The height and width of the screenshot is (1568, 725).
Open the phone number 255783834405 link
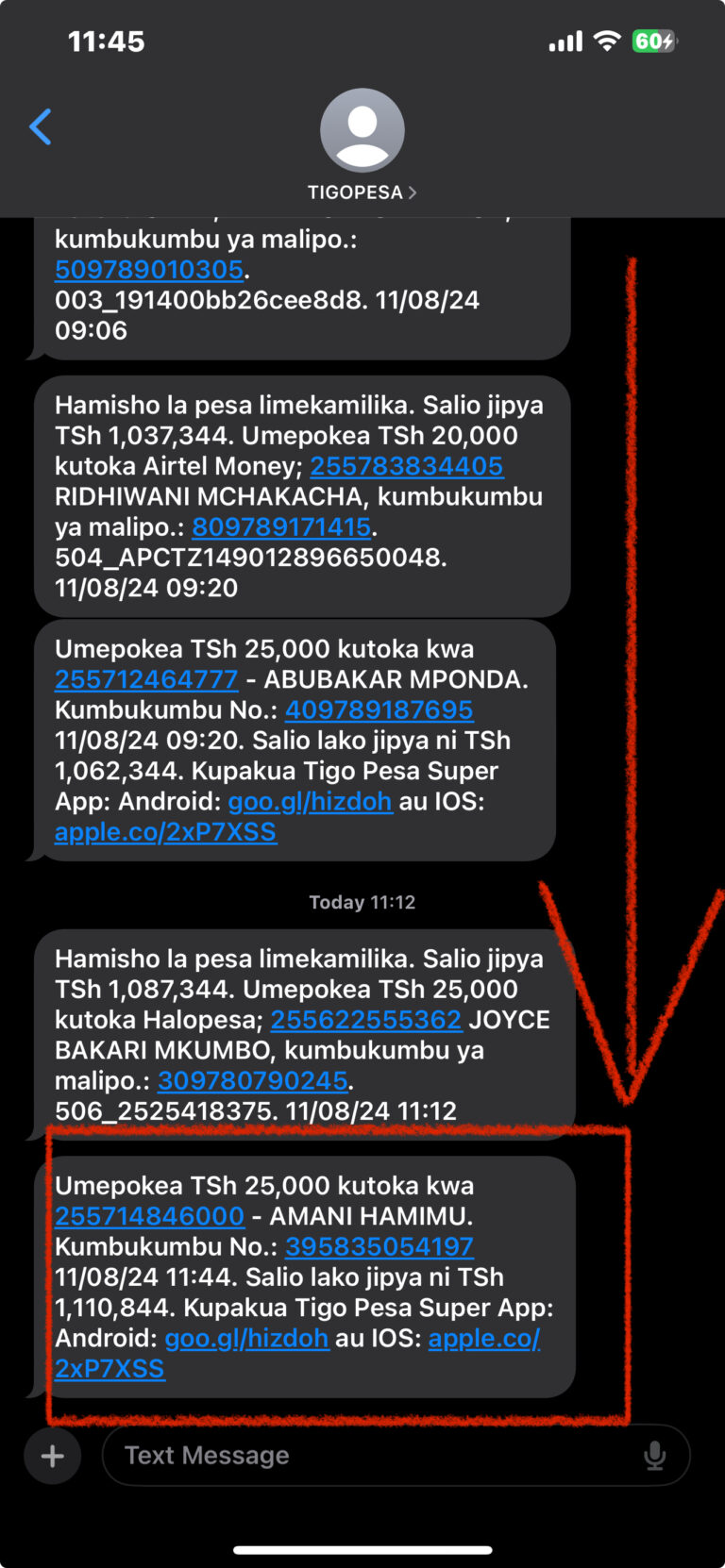(406, 466)
